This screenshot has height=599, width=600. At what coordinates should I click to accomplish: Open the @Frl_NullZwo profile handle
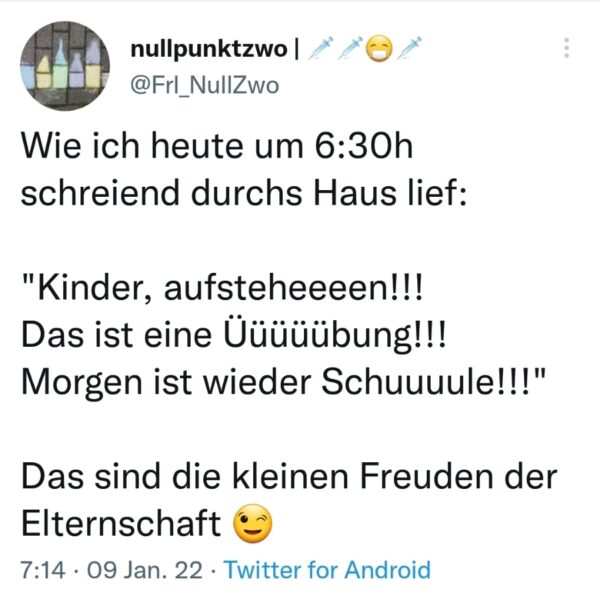click(x=206, y=85)
